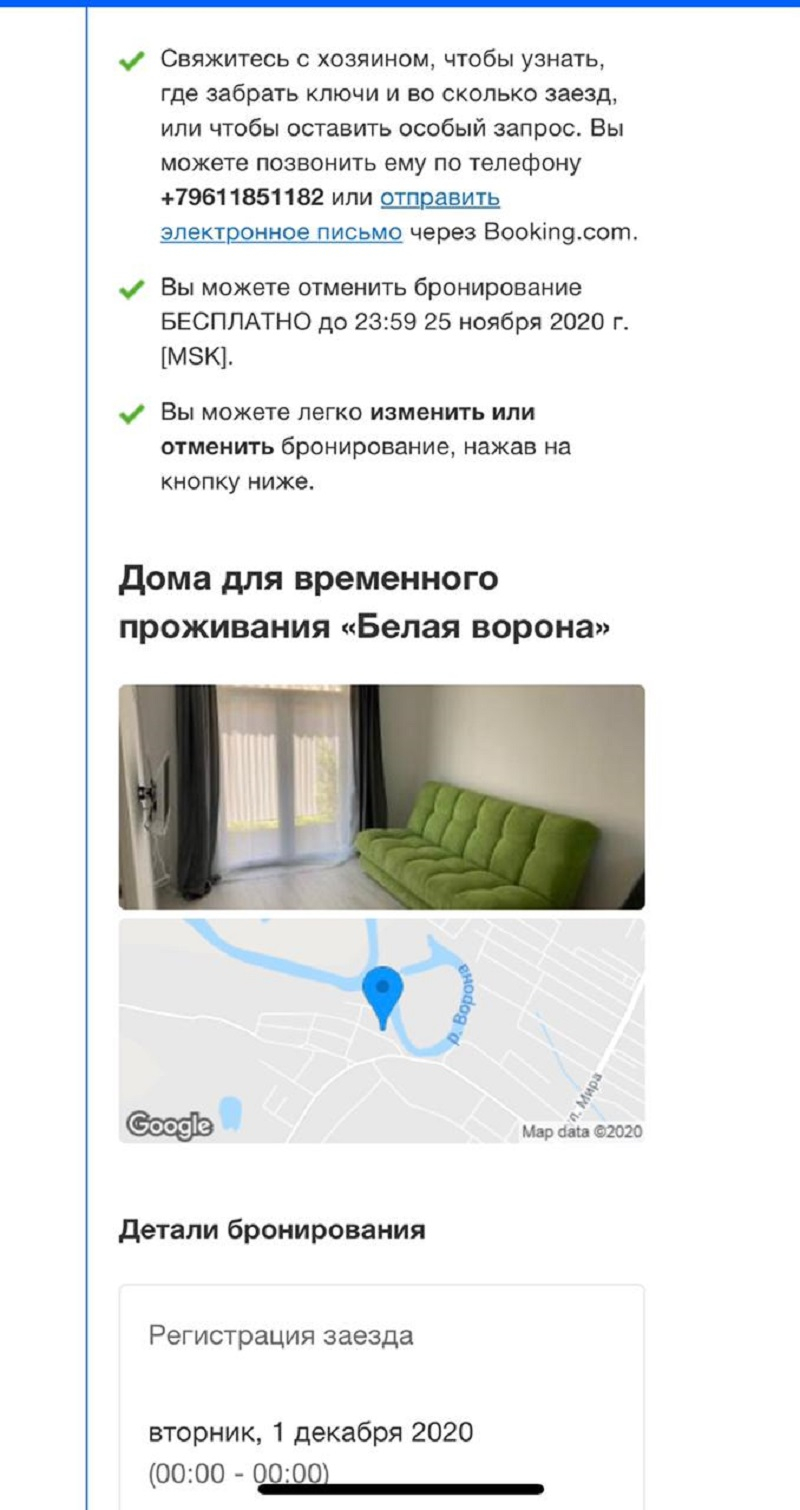Open the map with the location pin

click(381, 1031)
